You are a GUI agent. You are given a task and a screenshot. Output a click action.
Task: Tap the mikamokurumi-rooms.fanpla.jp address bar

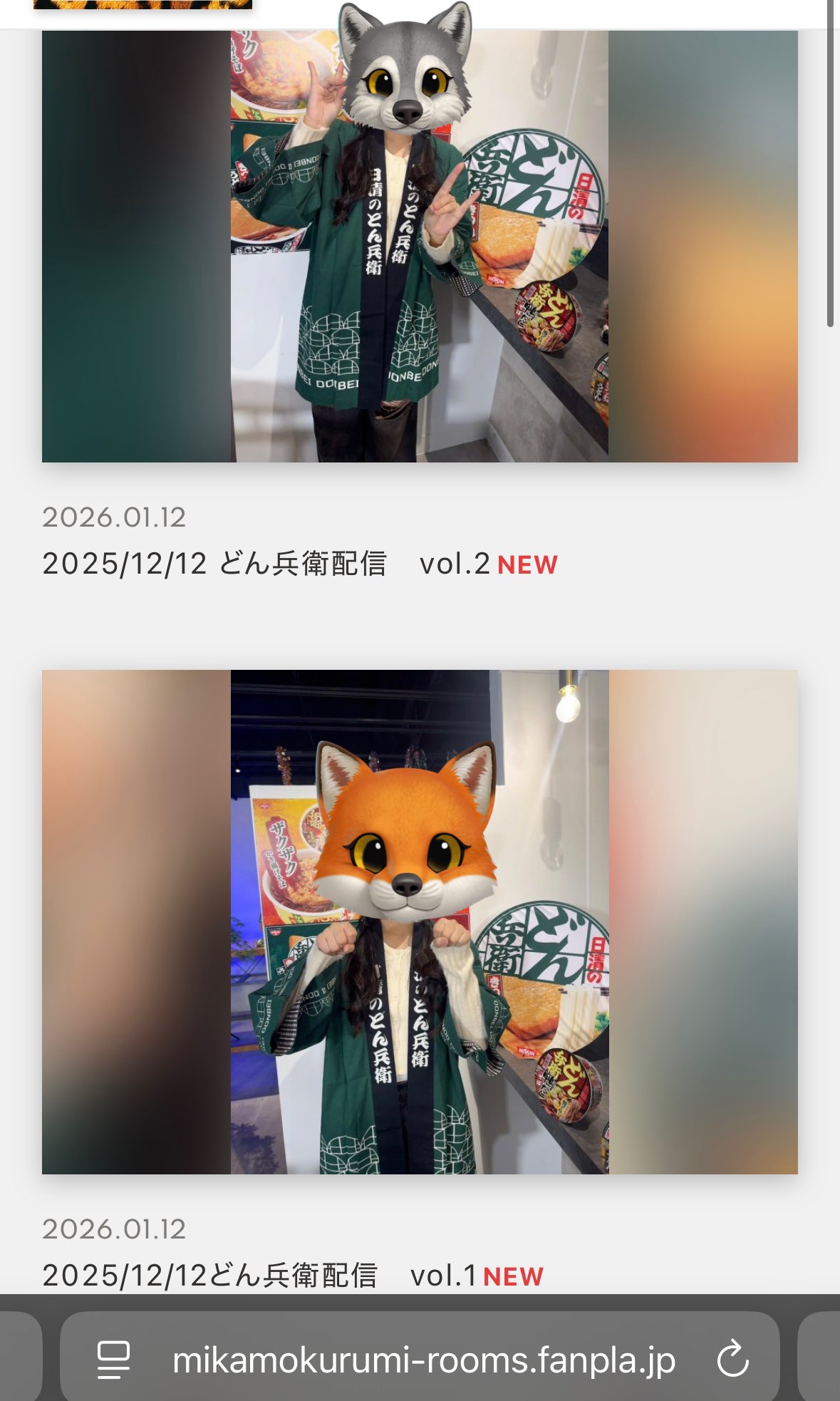423,1360
